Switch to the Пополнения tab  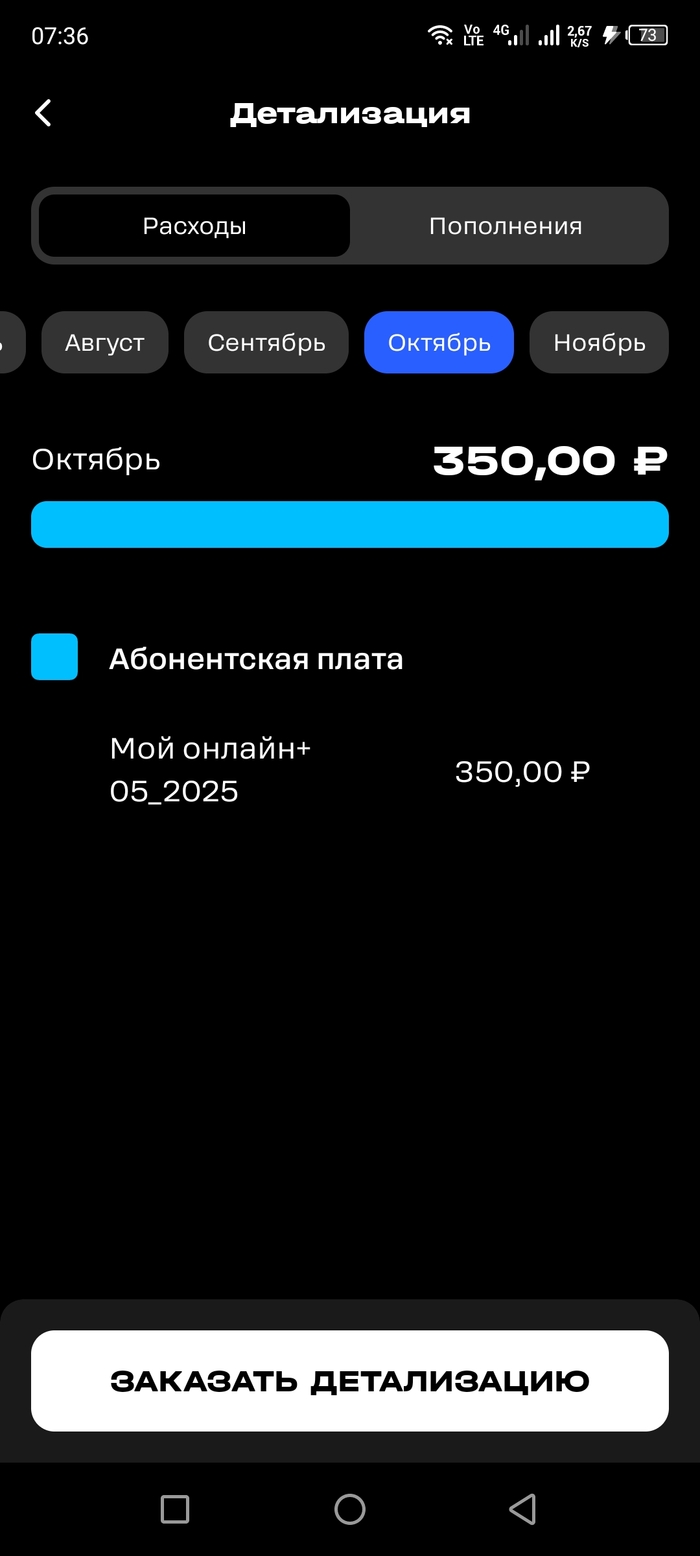click(x=505, y=226)
